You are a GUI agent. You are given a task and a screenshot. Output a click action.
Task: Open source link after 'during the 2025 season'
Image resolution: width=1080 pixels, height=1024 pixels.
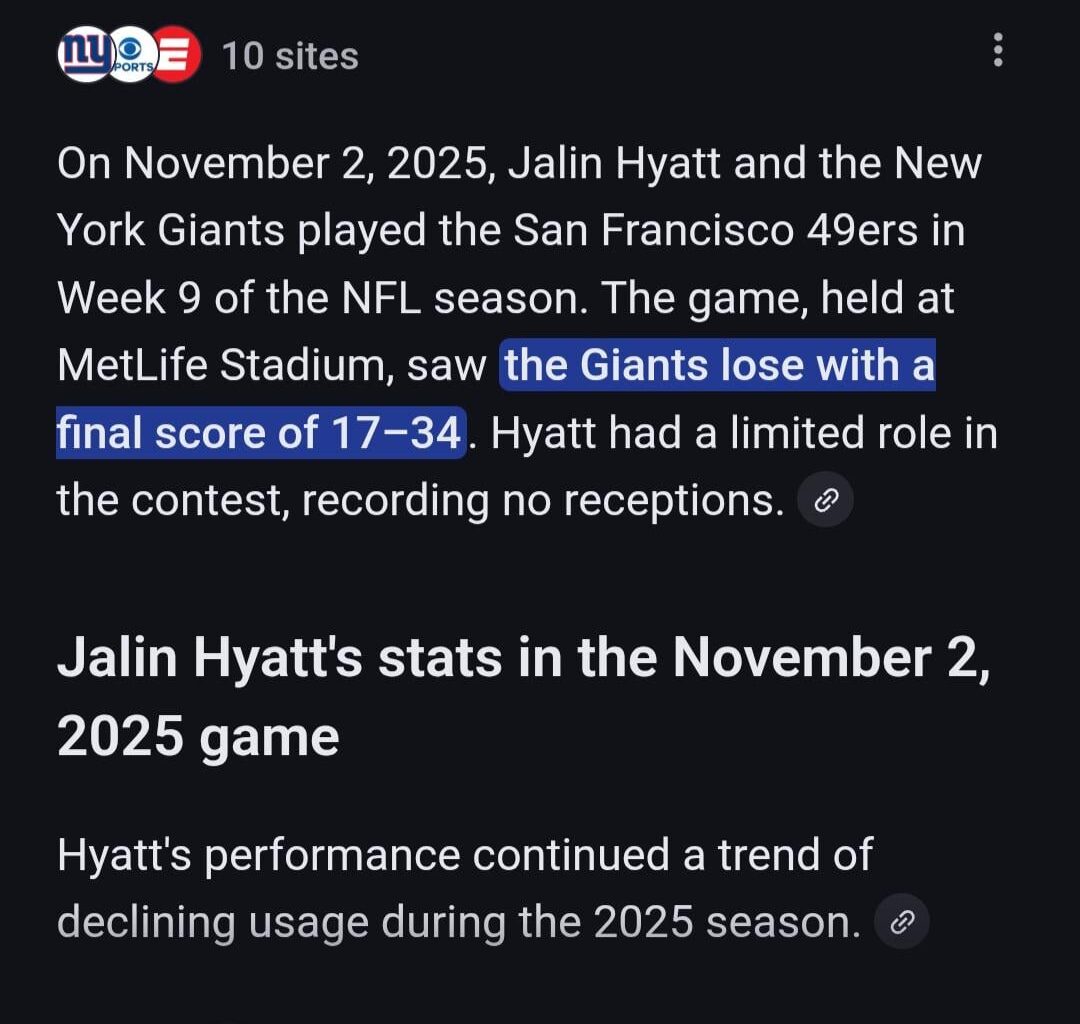(901, 921)
